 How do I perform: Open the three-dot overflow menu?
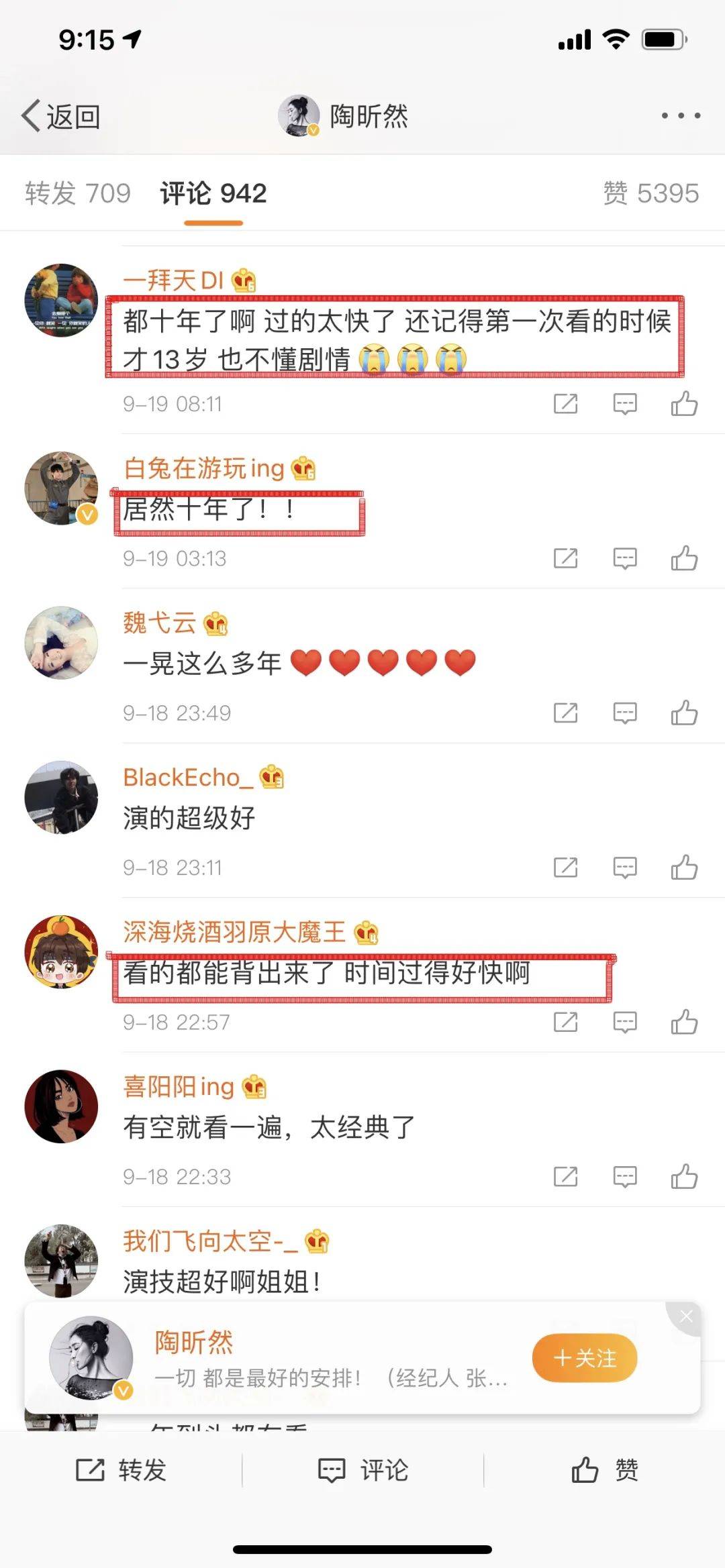681,116
